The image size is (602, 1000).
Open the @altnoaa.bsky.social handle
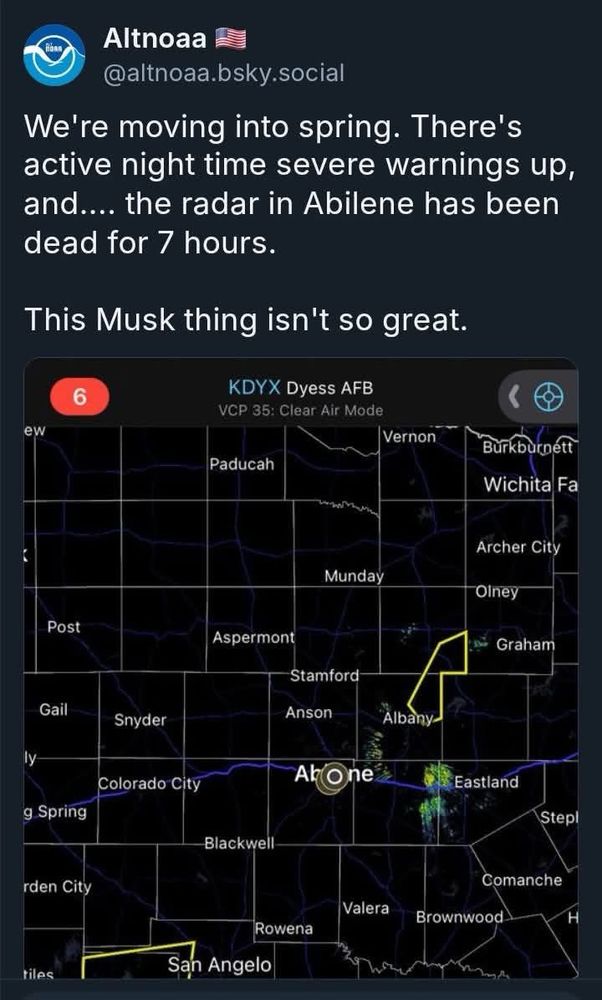(223, 72)
